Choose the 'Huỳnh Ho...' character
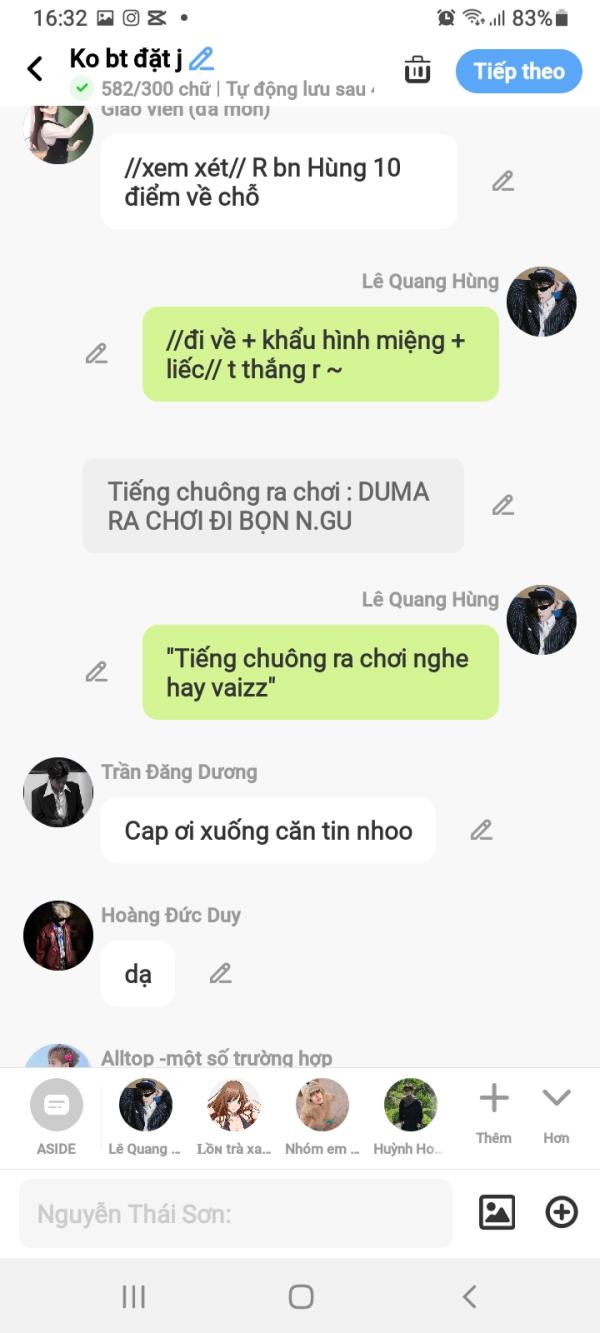This screenshot has height=1333, width=600. click(410, 1115)
